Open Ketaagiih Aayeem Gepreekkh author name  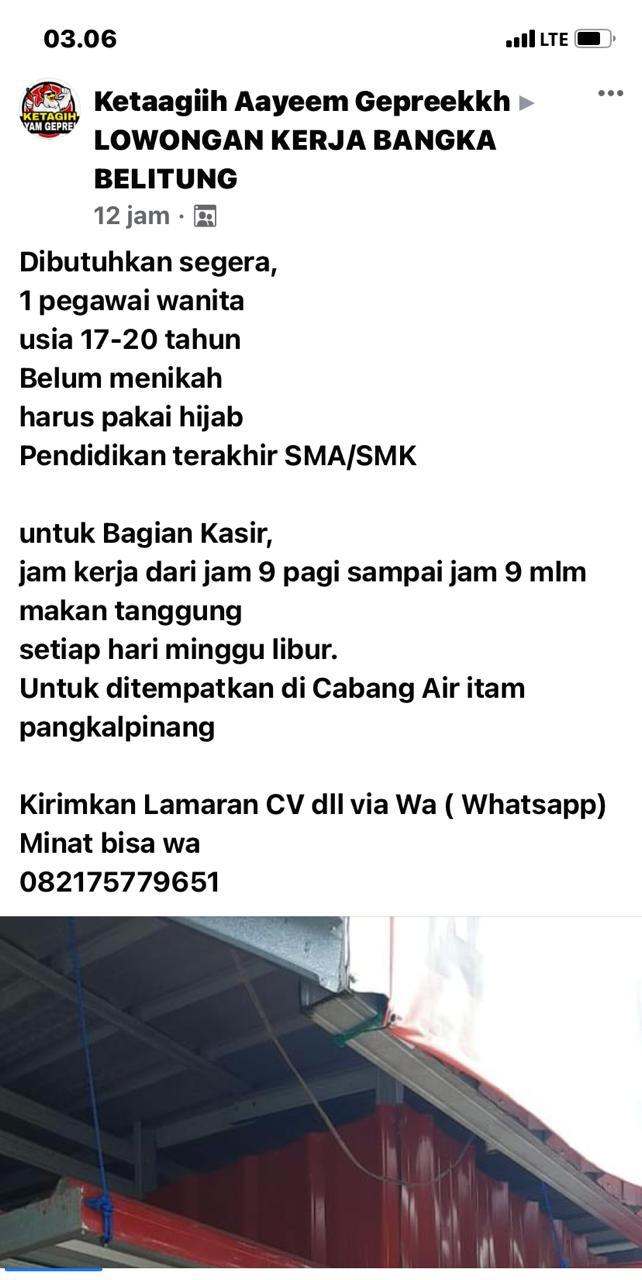301,101
